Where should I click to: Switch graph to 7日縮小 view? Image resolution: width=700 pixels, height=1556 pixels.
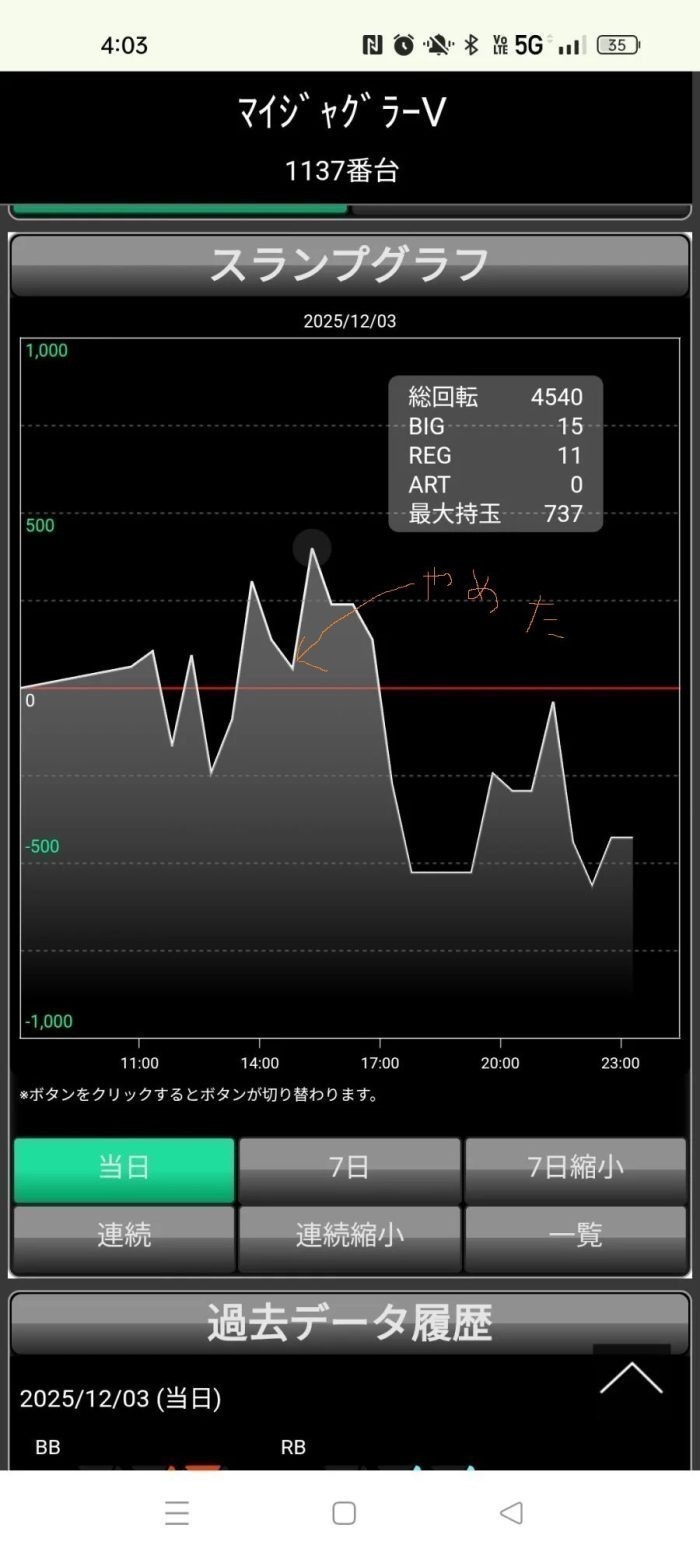point(575,1169)
